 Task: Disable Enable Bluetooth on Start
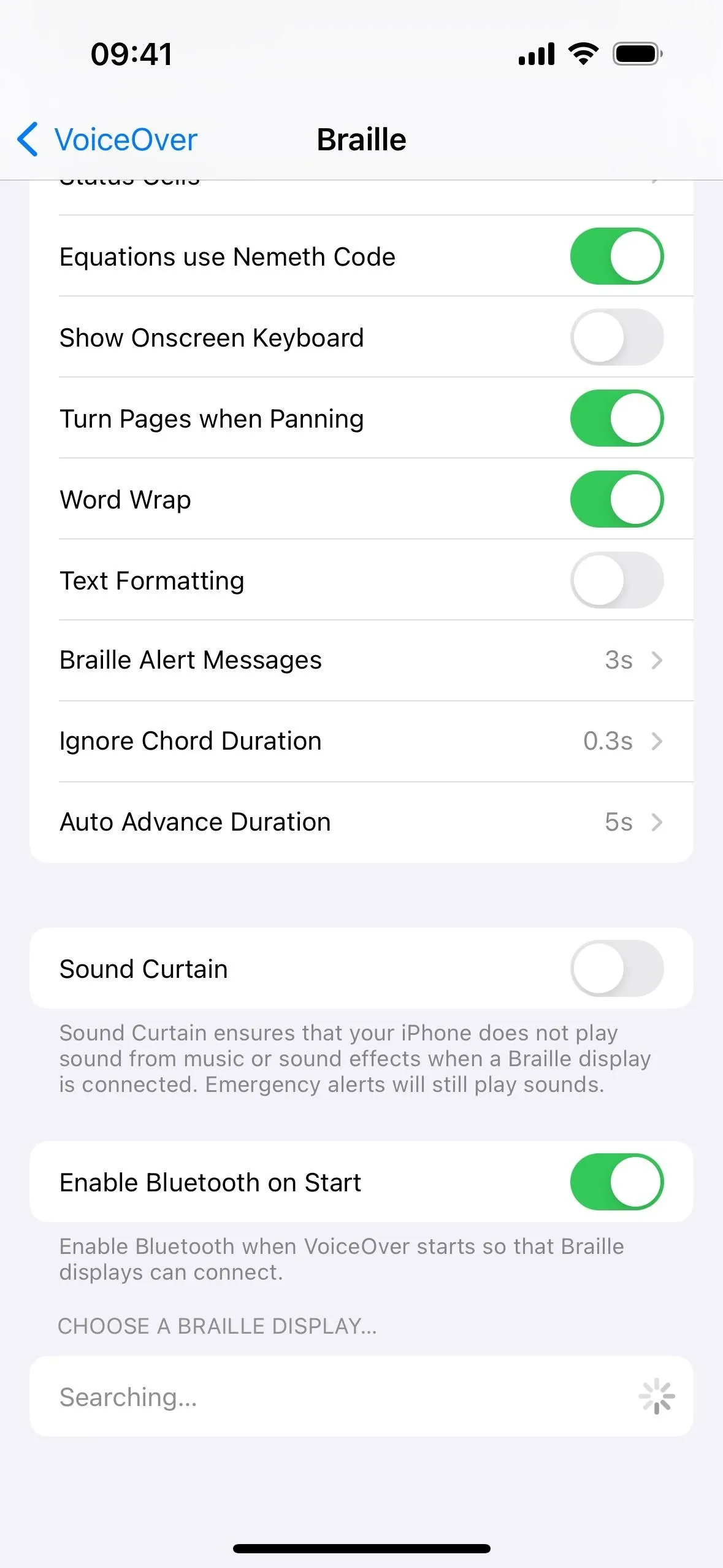[617, 1182]
